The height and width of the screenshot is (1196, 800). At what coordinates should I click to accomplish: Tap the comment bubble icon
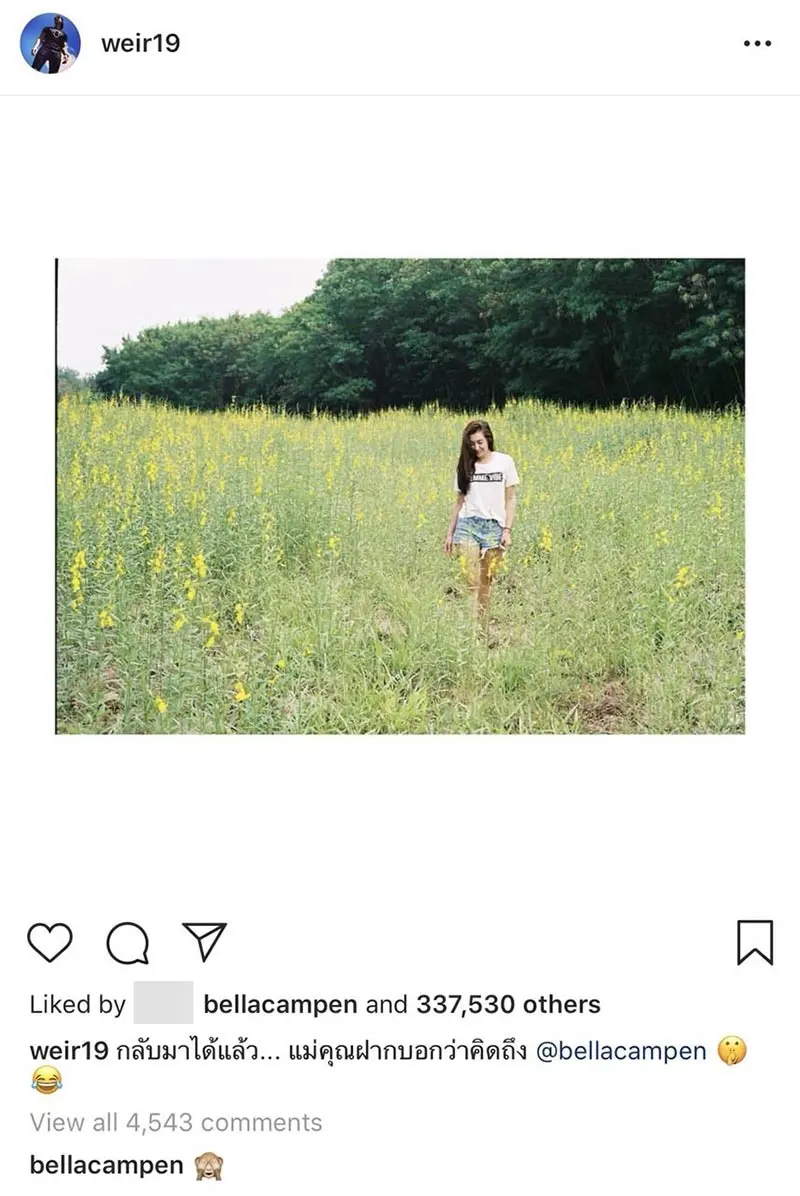point(127,943)
